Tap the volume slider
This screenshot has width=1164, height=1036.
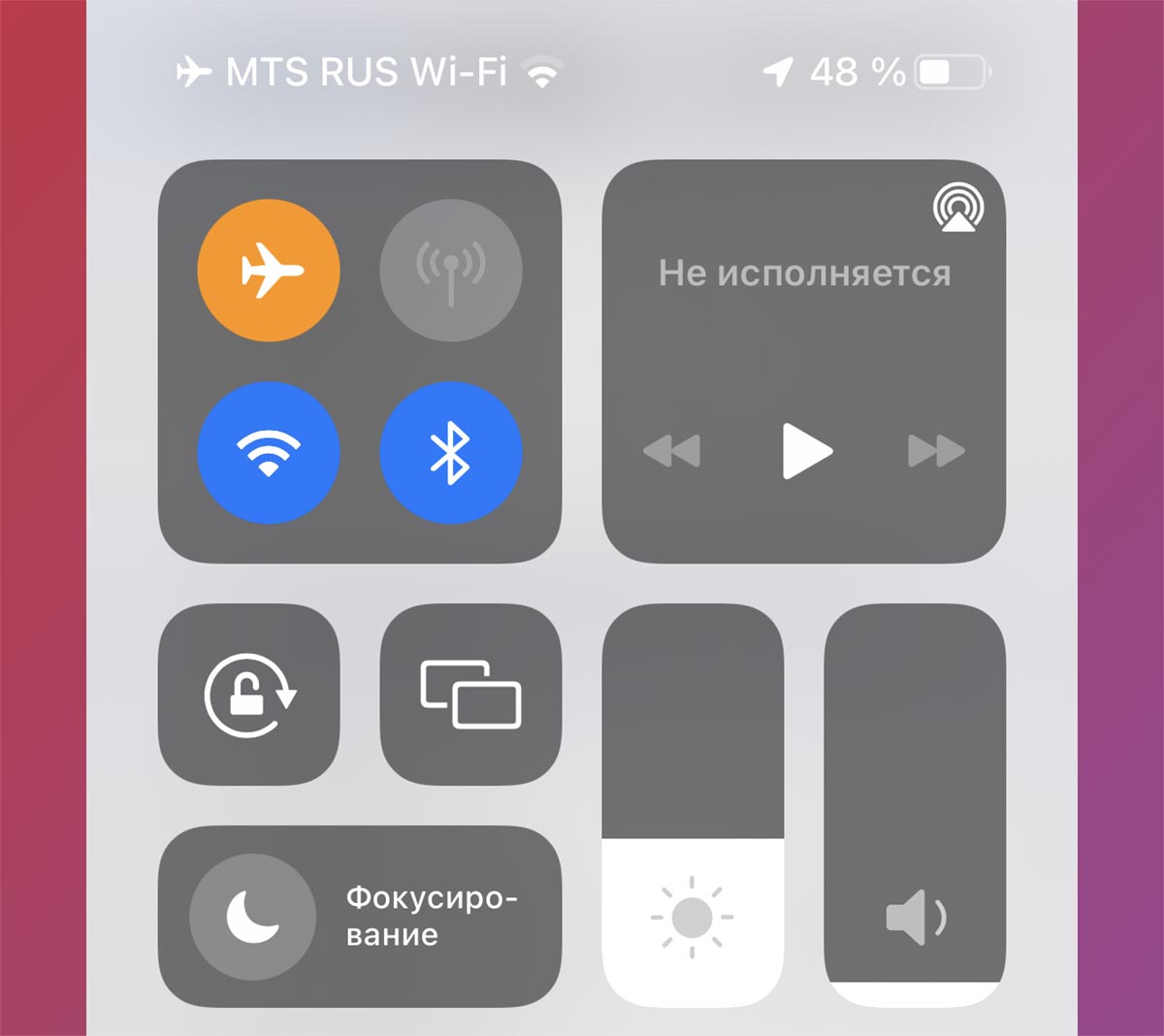(x=915, y=807)
